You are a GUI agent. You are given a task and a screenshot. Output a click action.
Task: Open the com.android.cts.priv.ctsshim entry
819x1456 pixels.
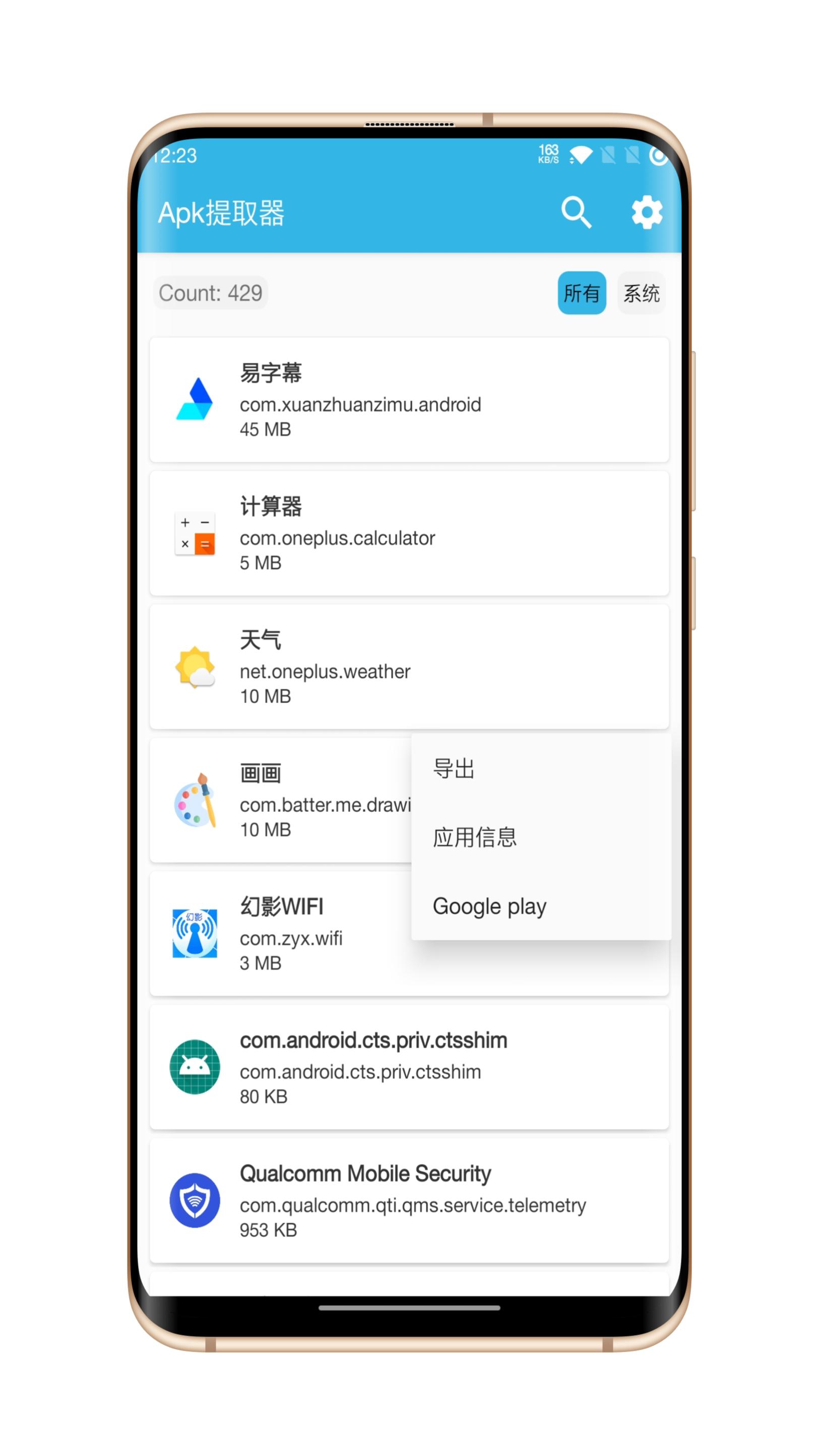tap(409, 1066)
